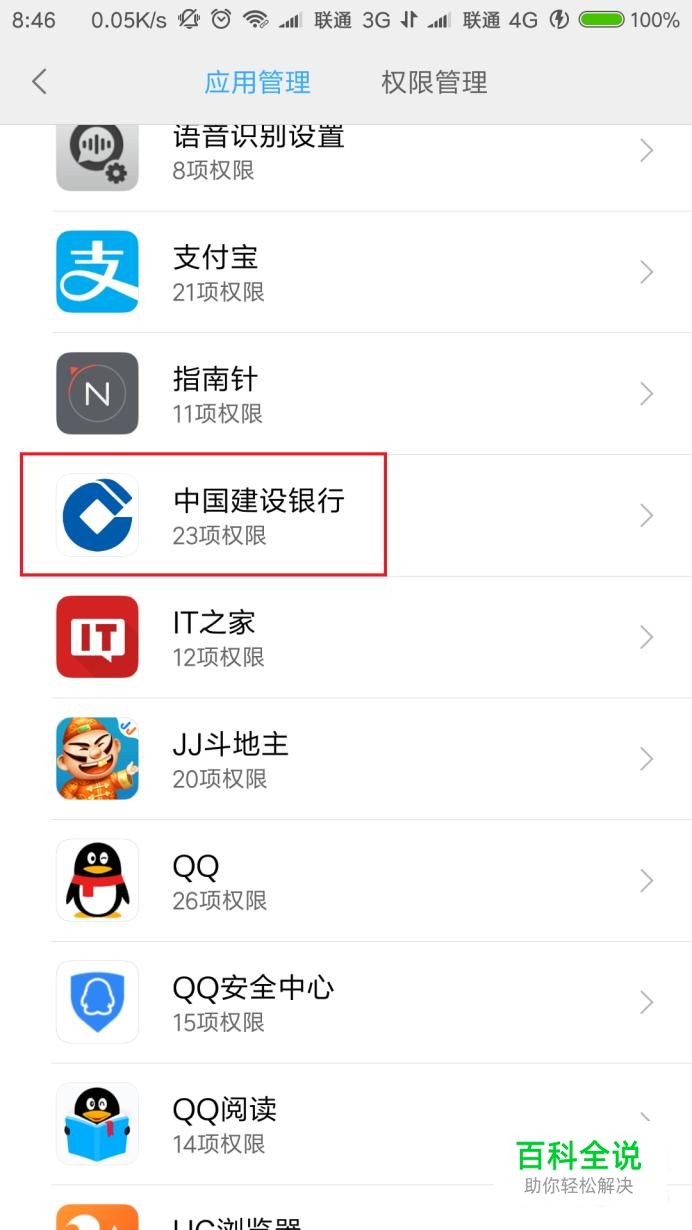Viewport: 692px width, 1230px height.
Task: Open IT之家 app permissions
Action: [x=346, y=637]
